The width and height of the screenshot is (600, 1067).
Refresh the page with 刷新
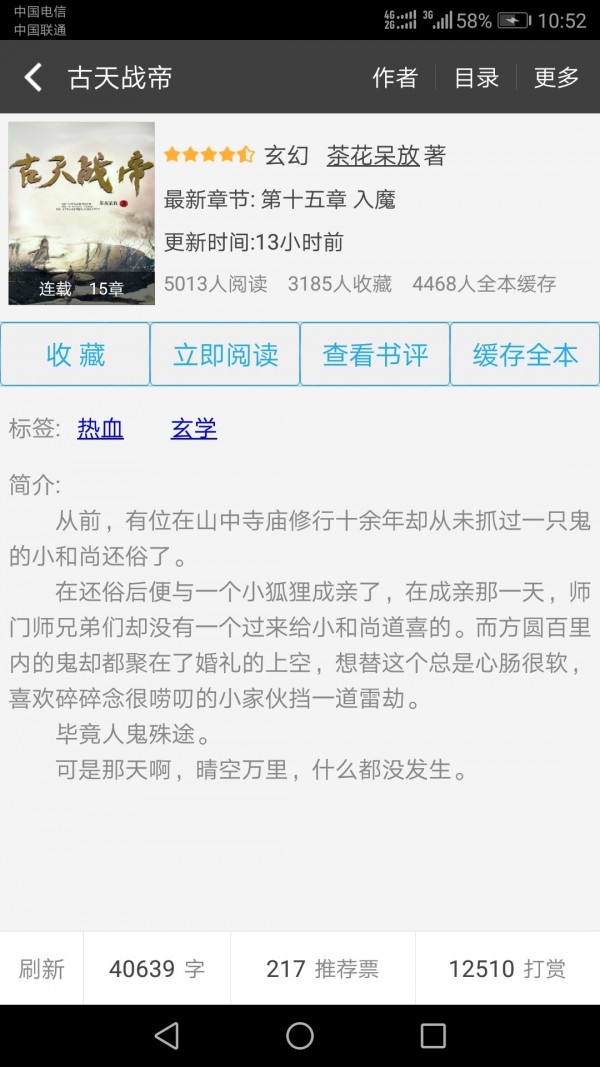point(42,968)
